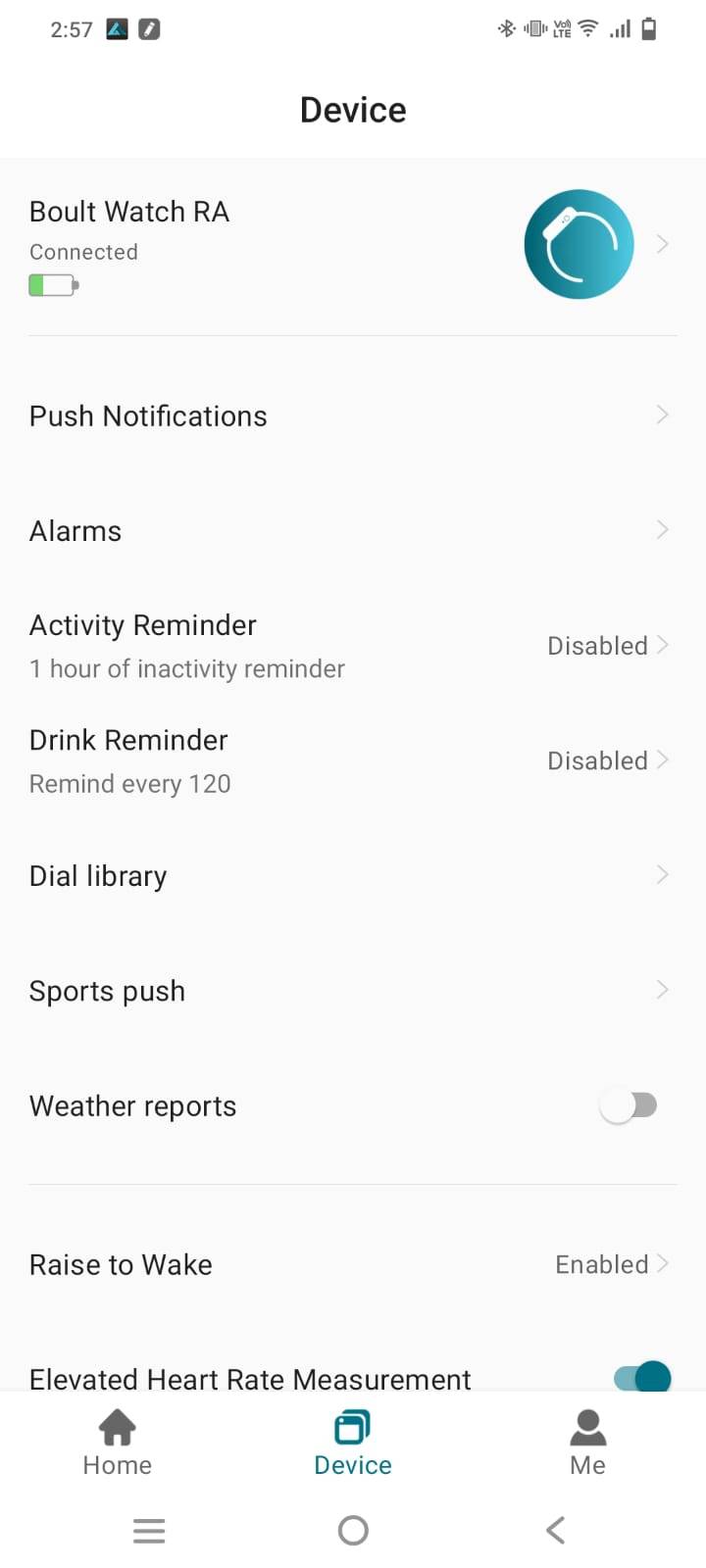Screen dimensions: 706x1568
Task: Turn off Elevated Heart Rate Measurement
Action: (642, 1376)
